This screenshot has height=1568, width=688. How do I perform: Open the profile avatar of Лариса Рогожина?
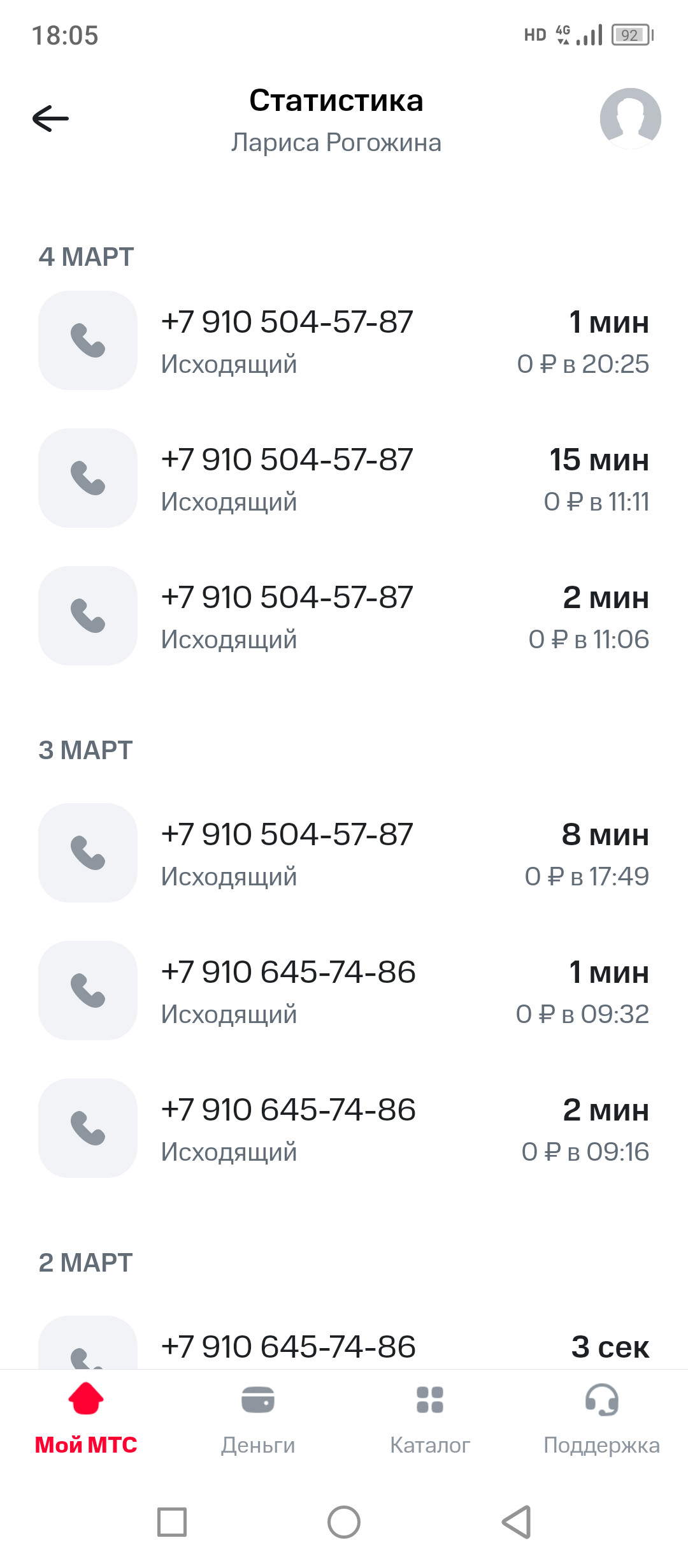[x=630, y=119]
